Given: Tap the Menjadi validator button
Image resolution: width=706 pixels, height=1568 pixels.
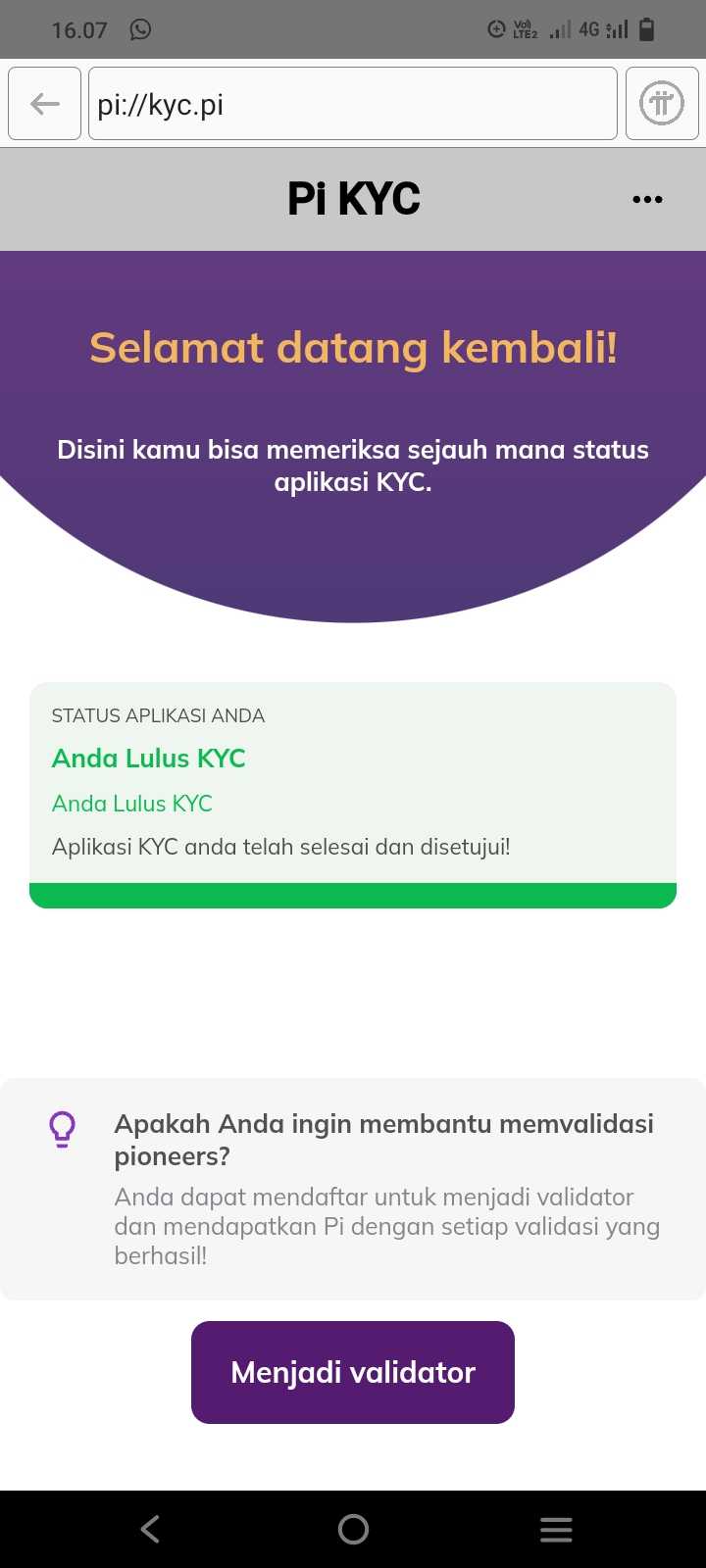Looking at the screenshot, I should (353, 1372).
